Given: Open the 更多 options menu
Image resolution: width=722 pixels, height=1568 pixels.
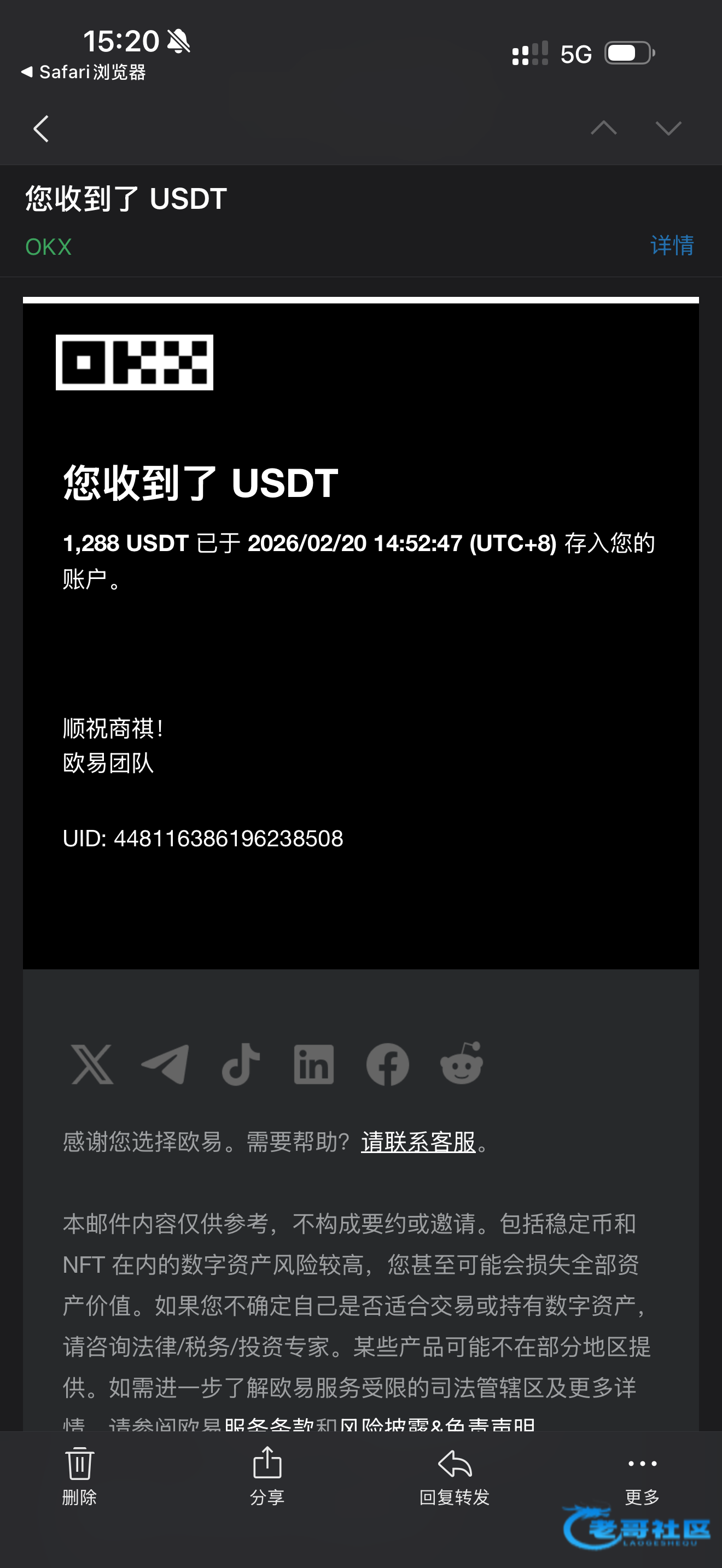Looking at the screenshot, I should pos(642,1476).
